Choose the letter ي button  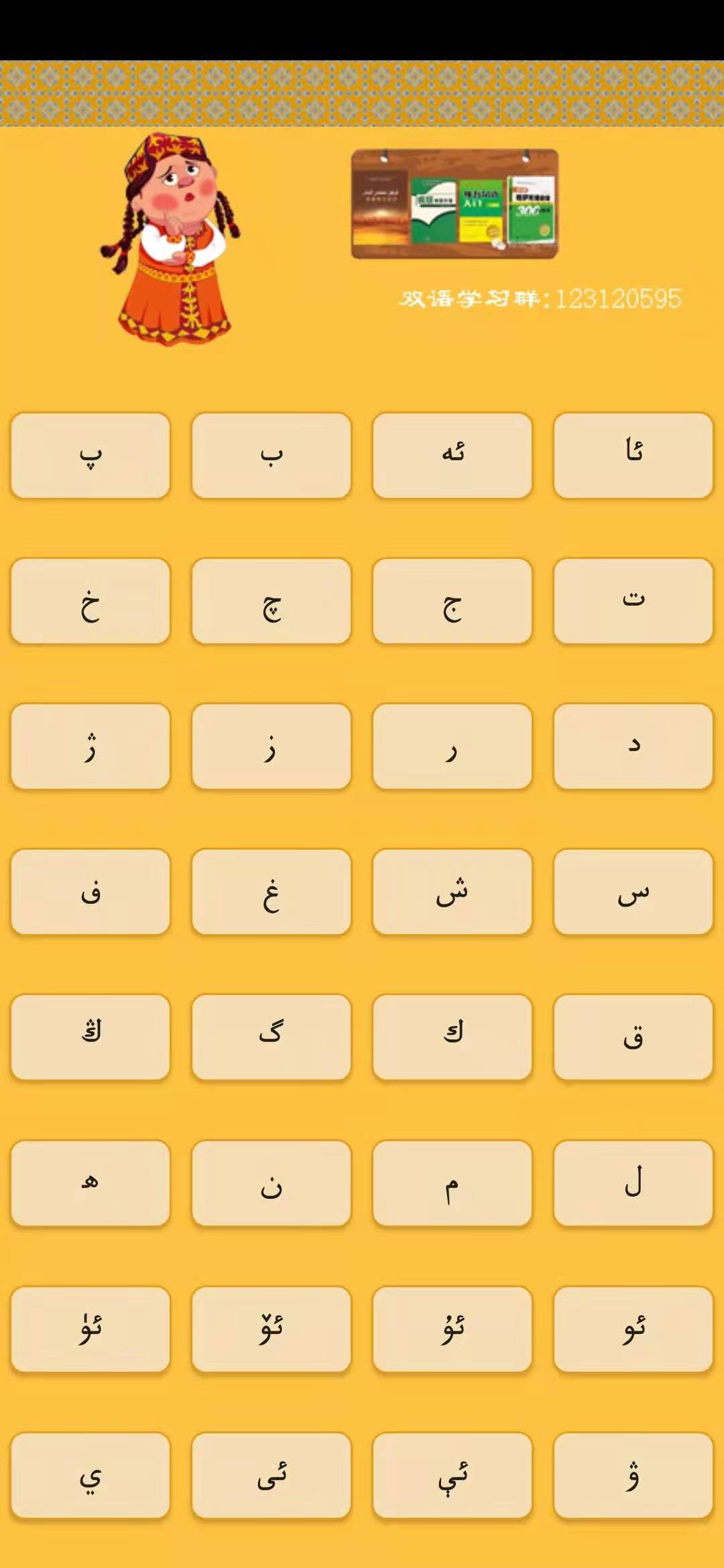pyautogui.click(x=90, y=1475)
